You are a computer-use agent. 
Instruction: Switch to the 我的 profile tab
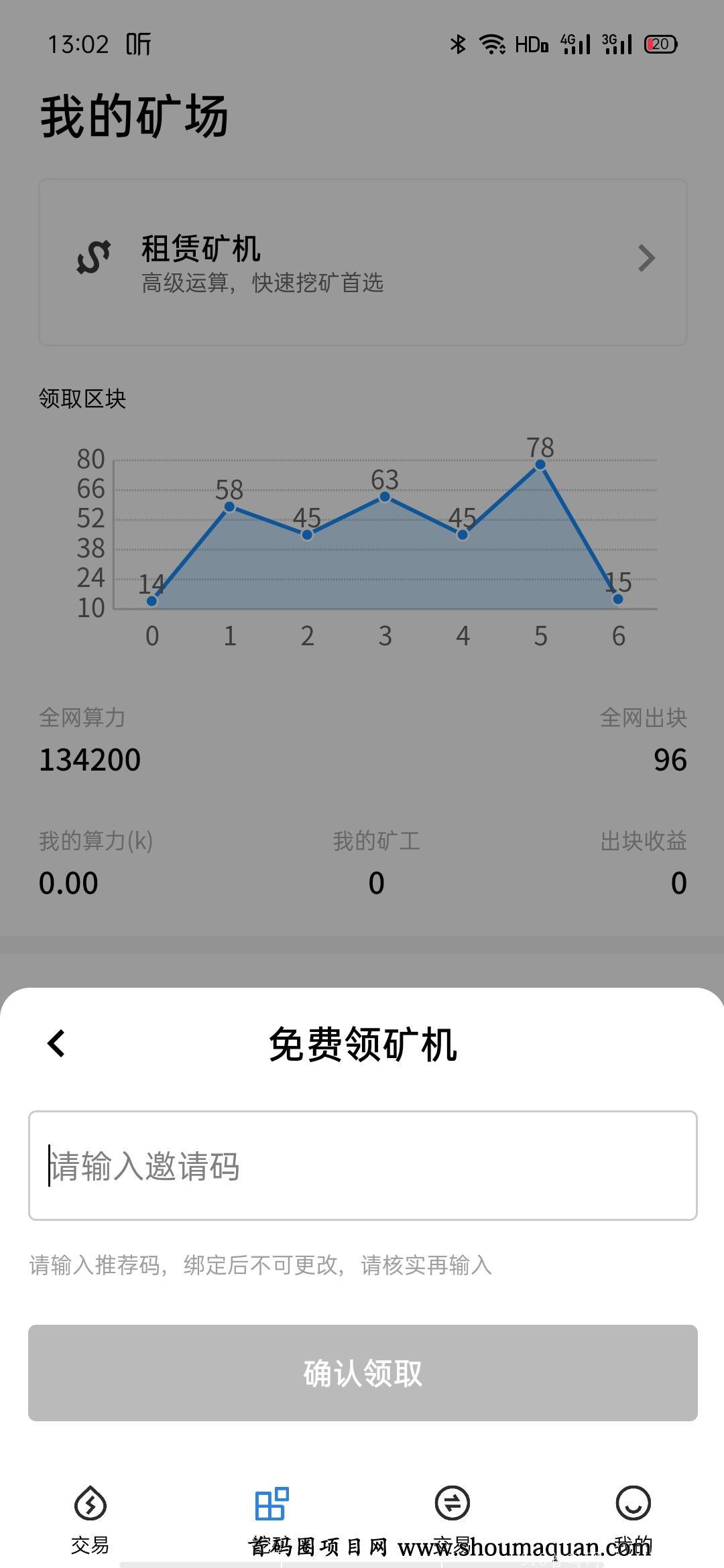(x=633, y=1516)
